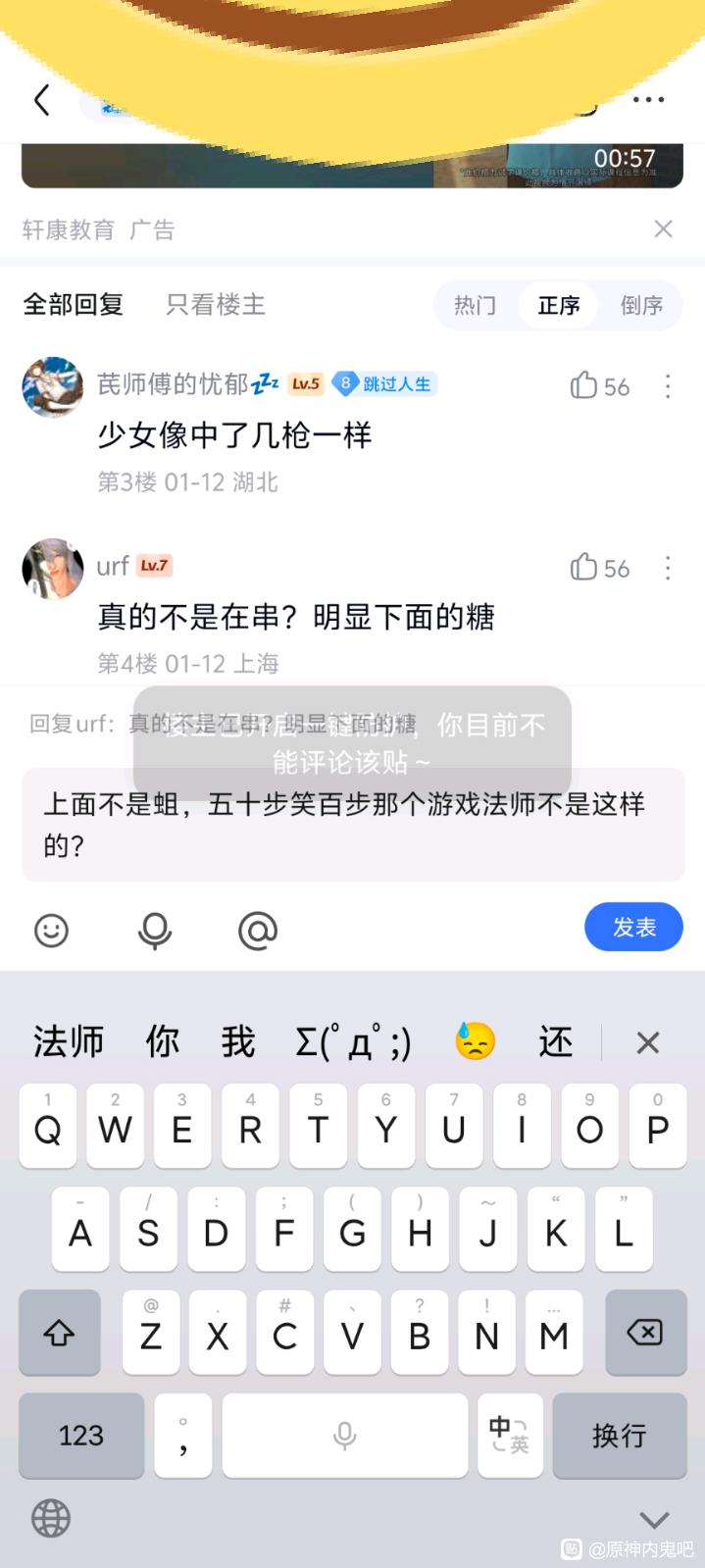
Task: Close the 轩康教育 ad
Action: pyautogui.click(x=663, y=228)
